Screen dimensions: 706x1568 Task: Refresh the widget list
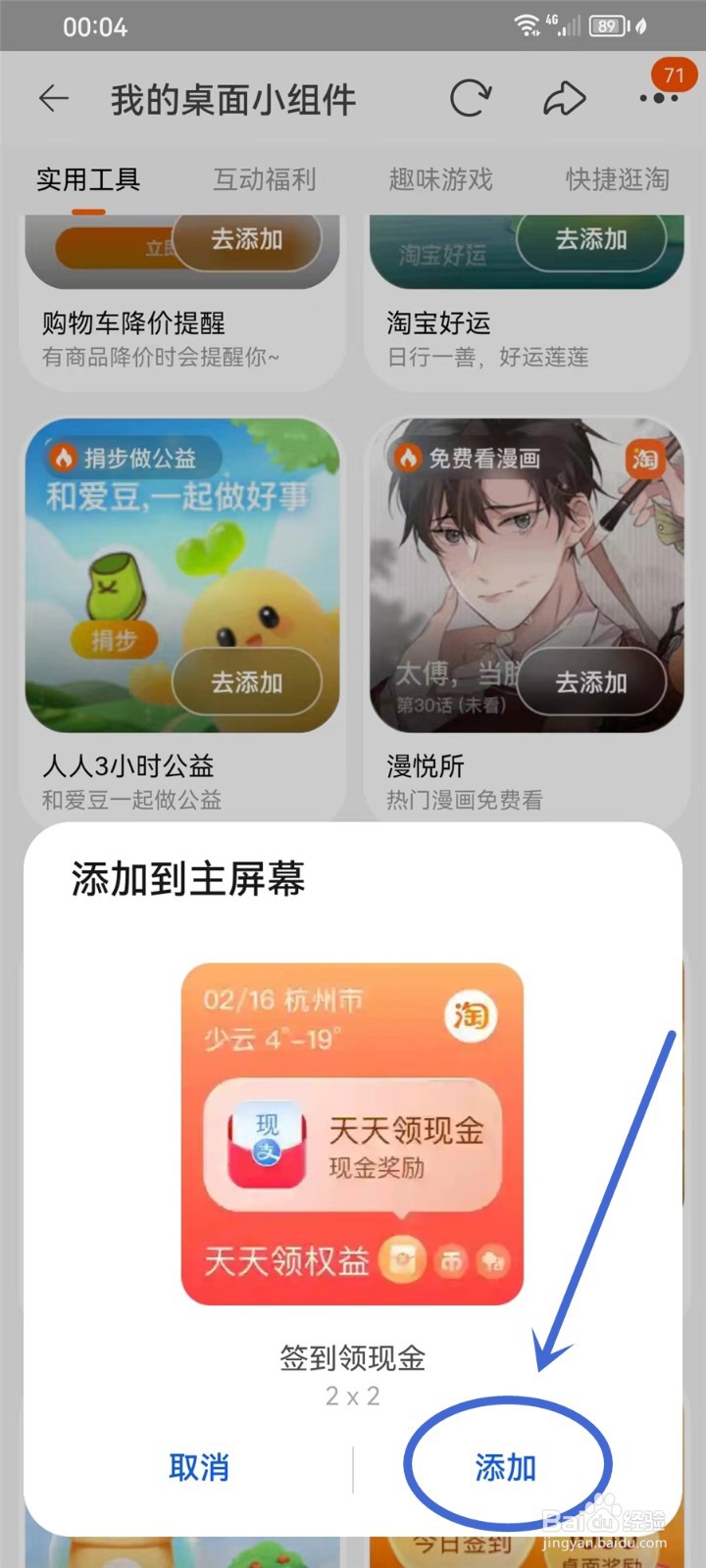[x=471, y=98]
